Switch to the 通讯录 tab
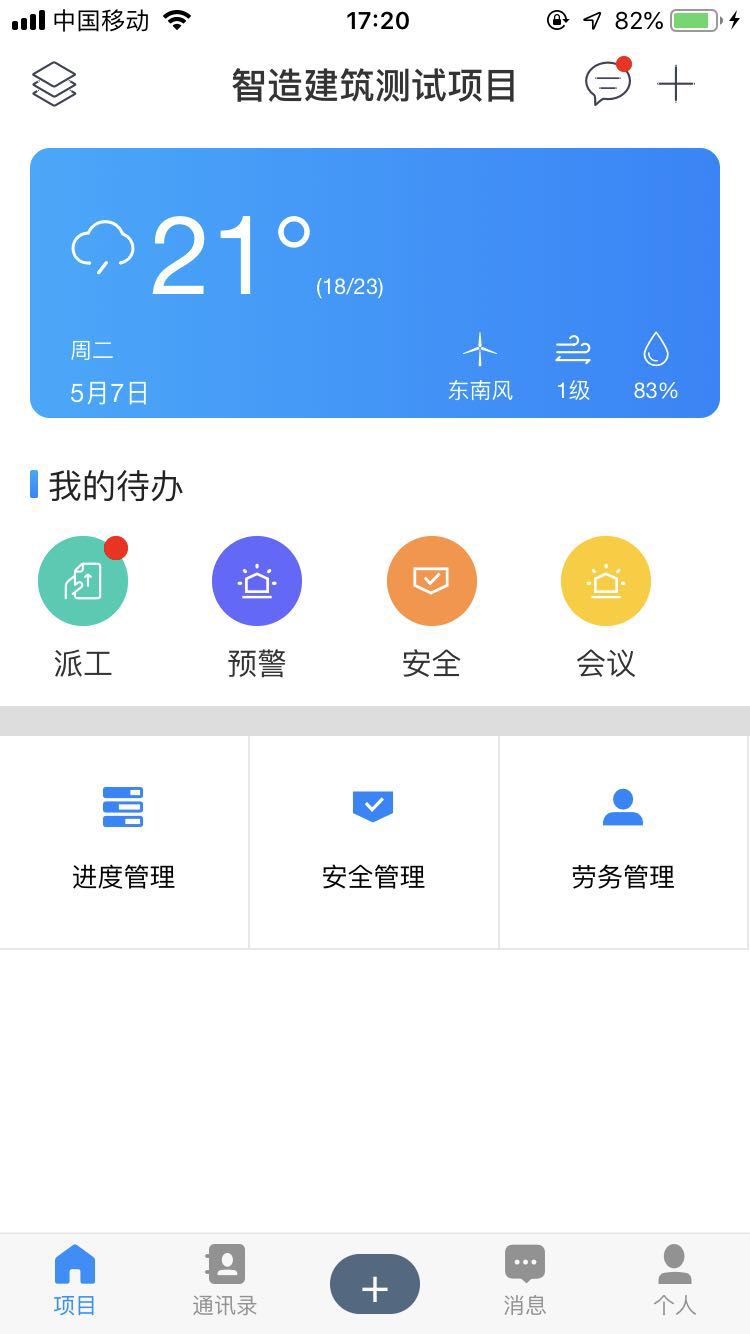Image resolution: width=750 pixels, height=1334 pixels. [225, 1279]
